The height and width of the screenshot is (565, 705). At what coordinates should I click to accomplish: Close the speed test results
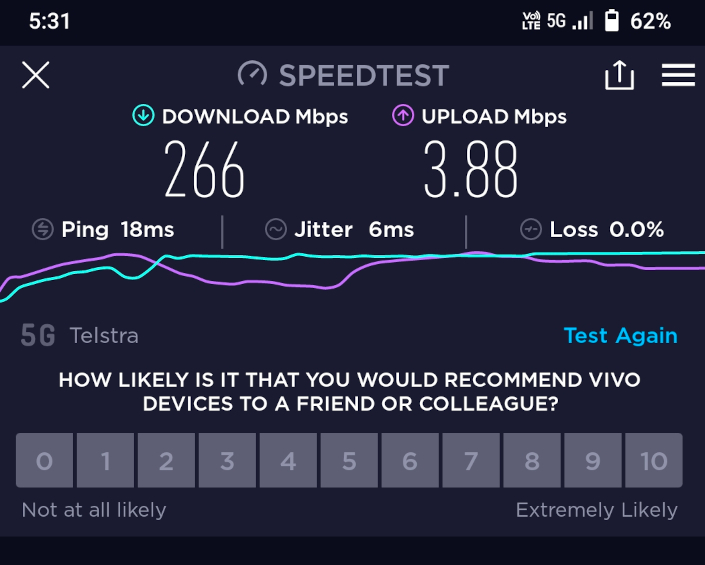click(x=36, y=75)
